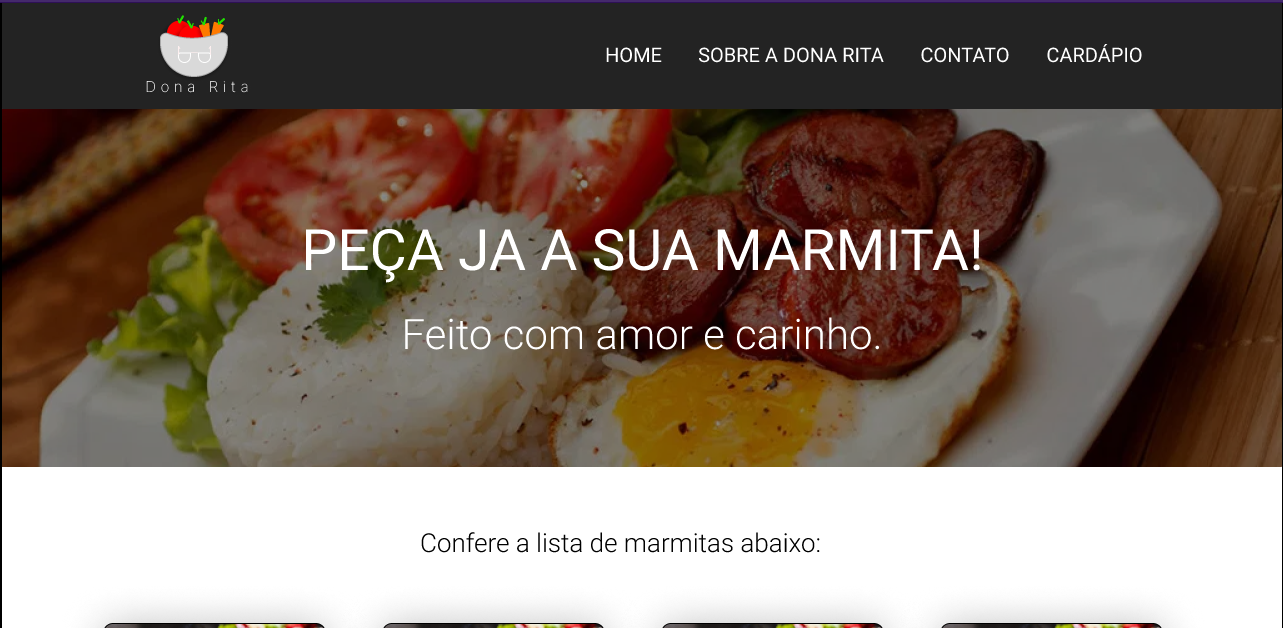Screen dimensions: 1283x628
Task: Open the HOME nav link
Action: (633, 55)
